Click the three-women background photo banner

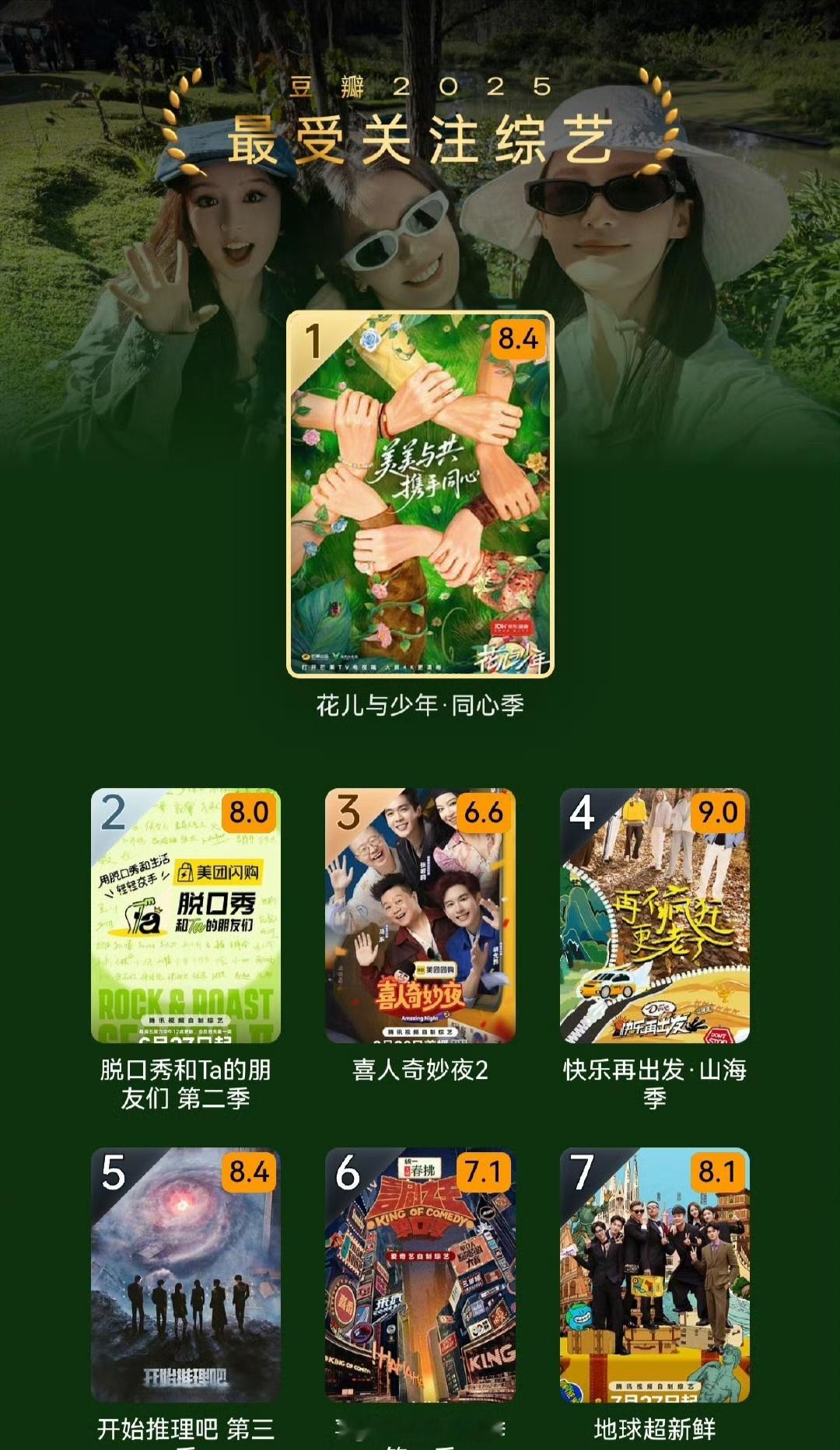coord(420,233)
